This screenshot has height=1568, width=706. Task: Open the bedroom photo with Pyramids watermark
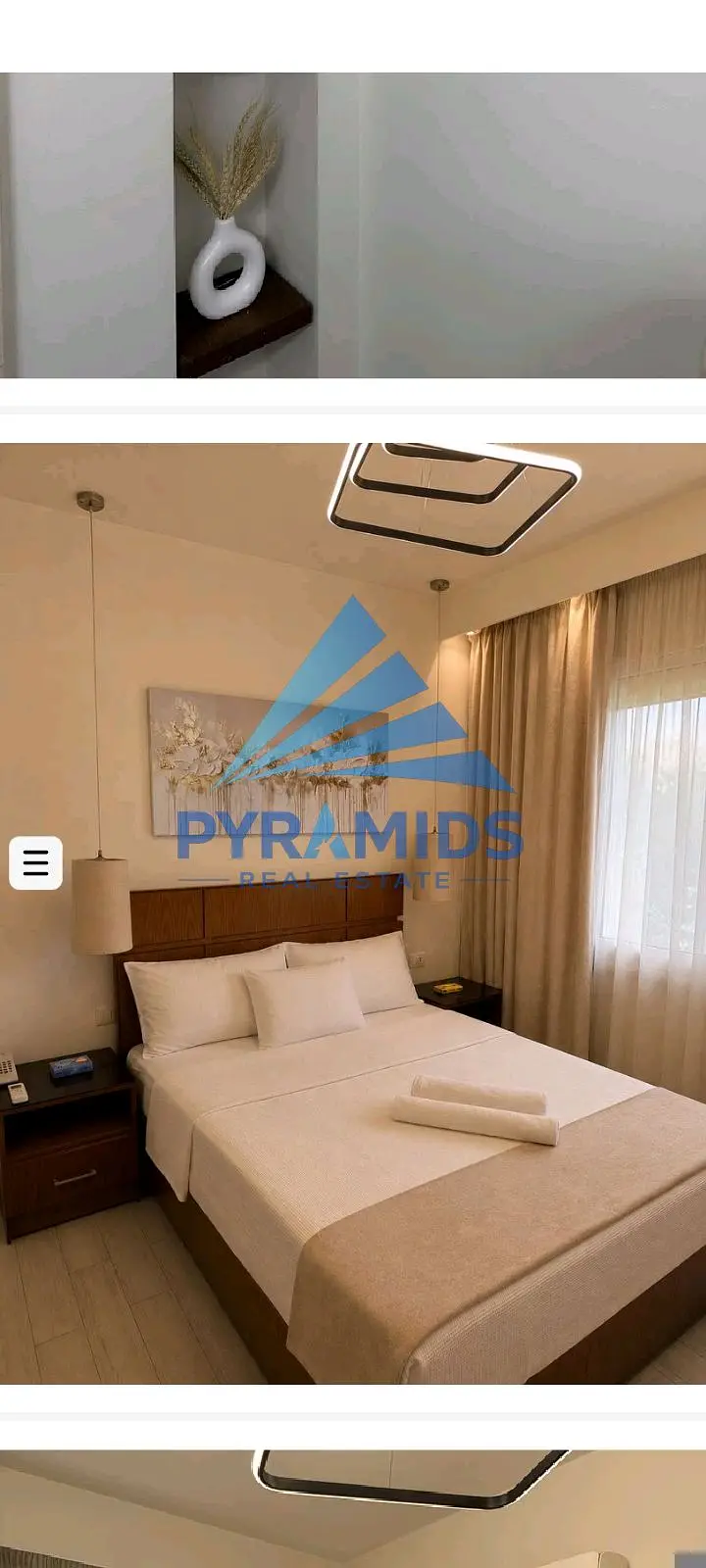353,913
